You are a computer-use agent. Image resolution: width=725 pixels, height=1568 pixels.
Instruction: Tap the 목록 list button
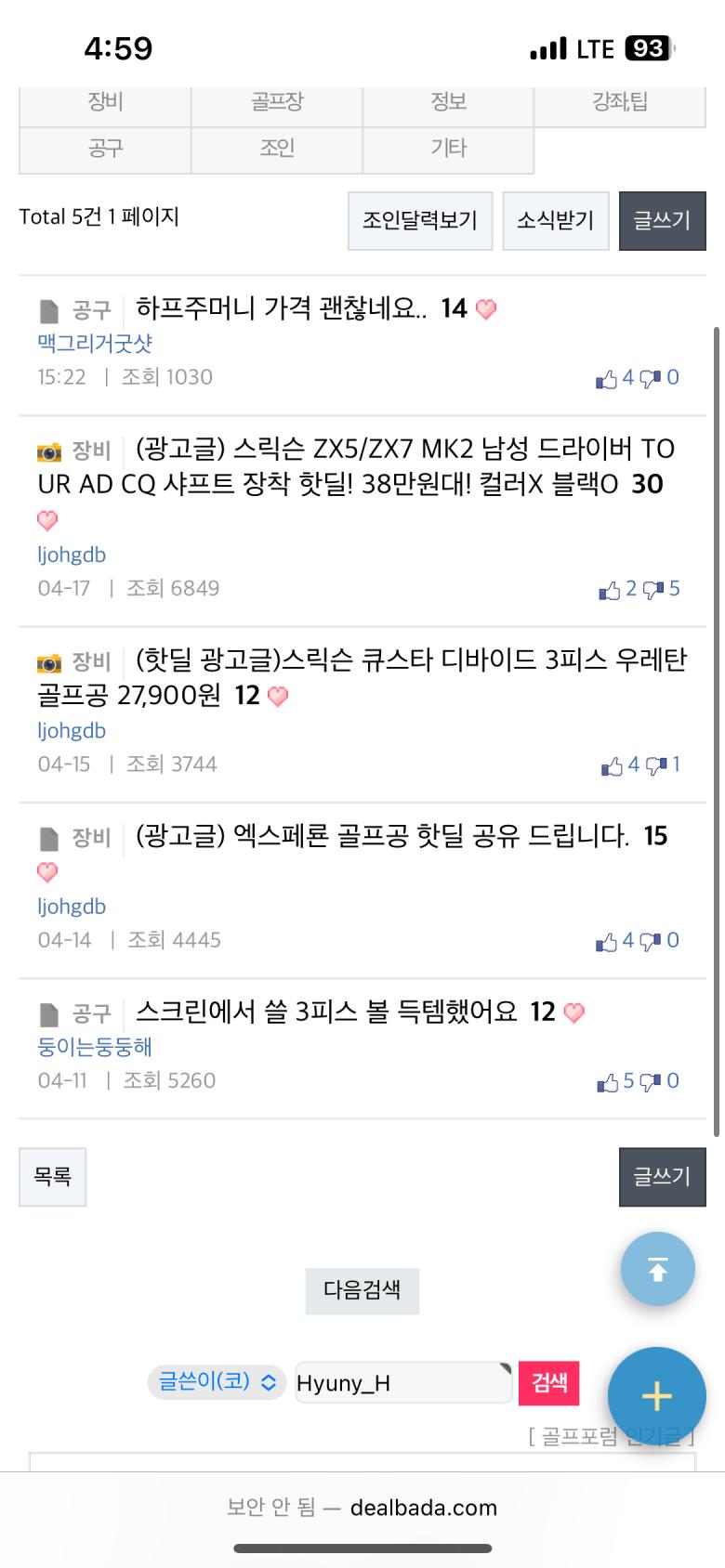(53, 1177)
